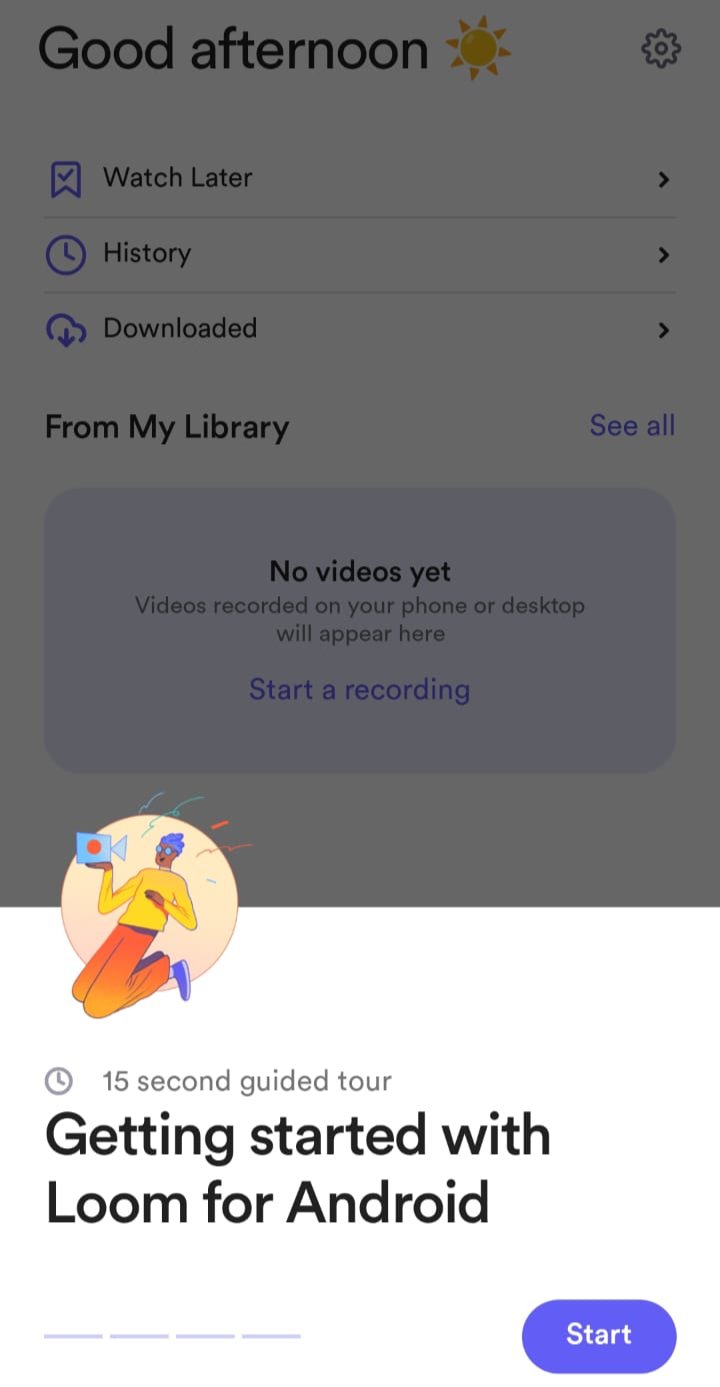Screen dimensions: 720x1387
Task: Open Loom settings via the gear icon
Action: coord(660,48)
